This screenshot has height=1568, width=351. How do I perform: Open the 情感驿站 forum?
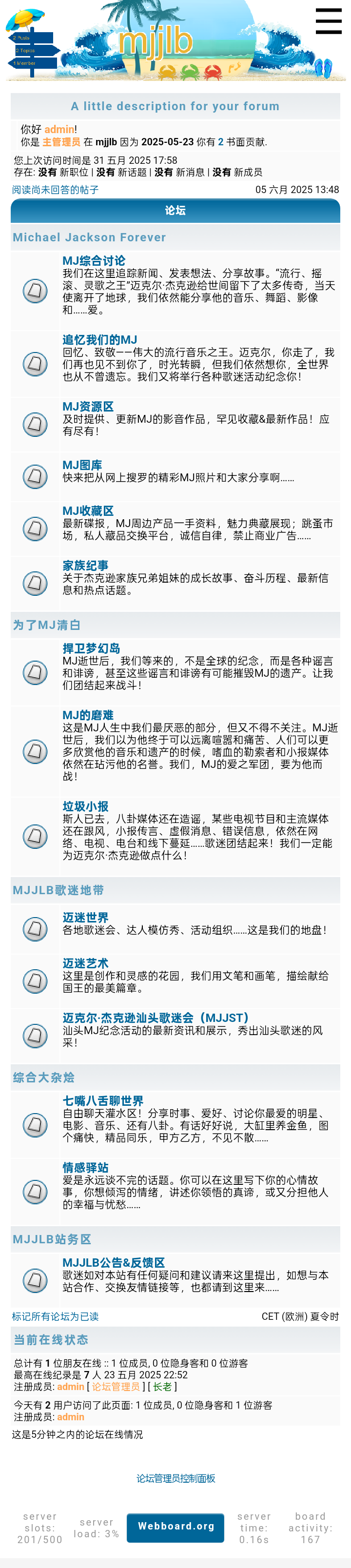pyautogui.click(x=85, y=1168)
